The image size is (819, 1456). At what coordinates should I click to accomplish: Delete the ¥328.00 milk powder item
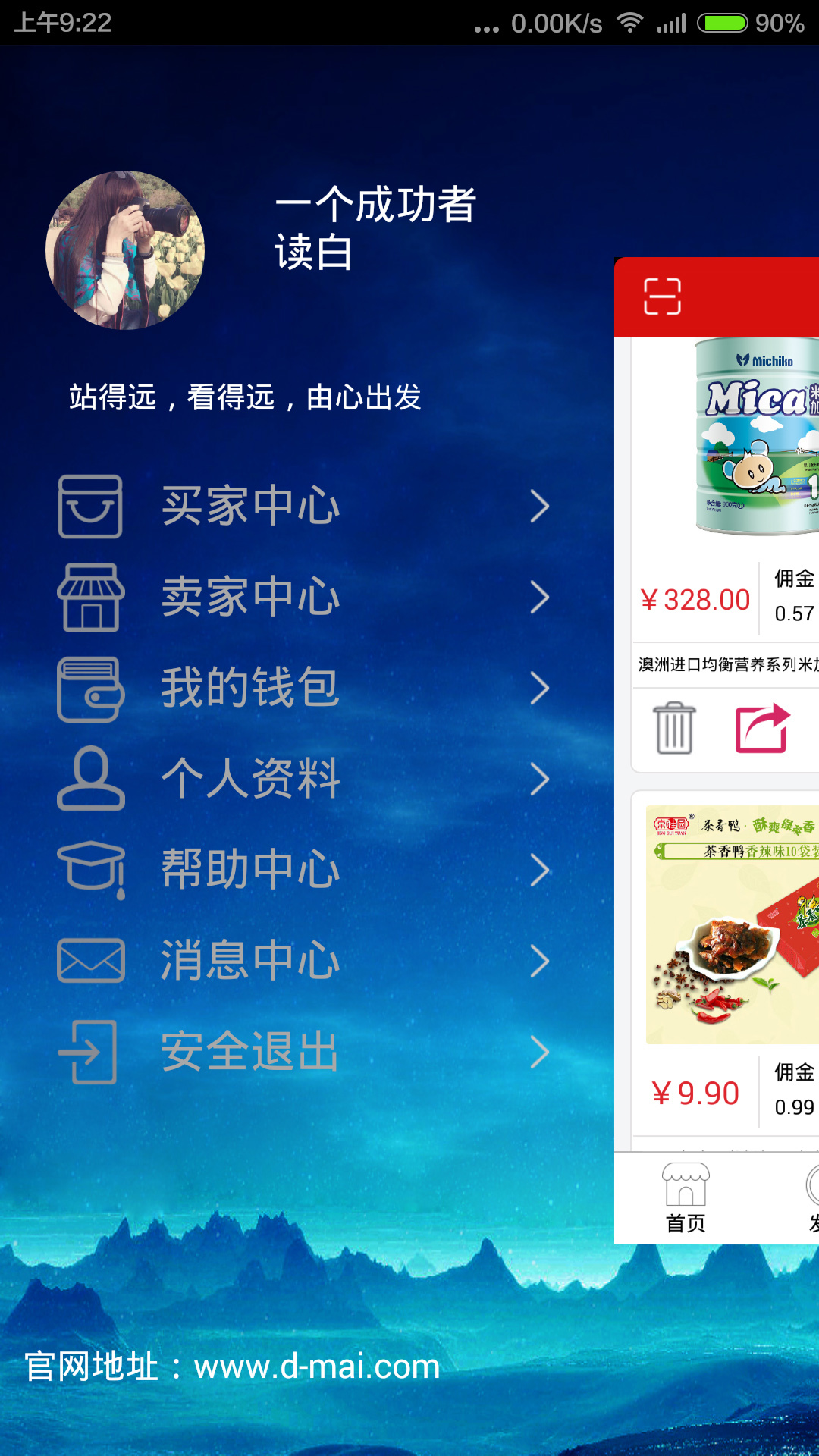tap(674, 728)
